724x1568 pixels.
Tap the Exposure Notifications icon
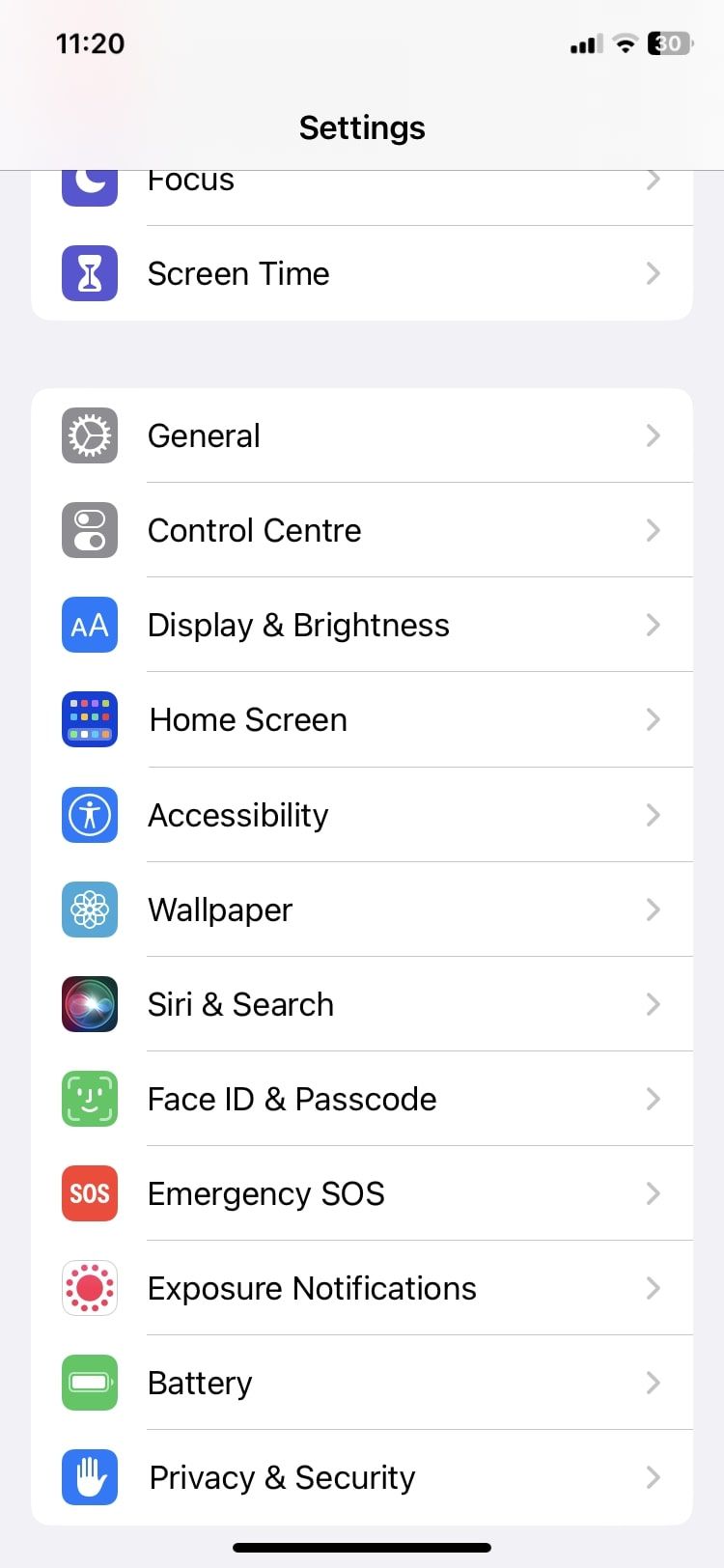(89, 1288)
